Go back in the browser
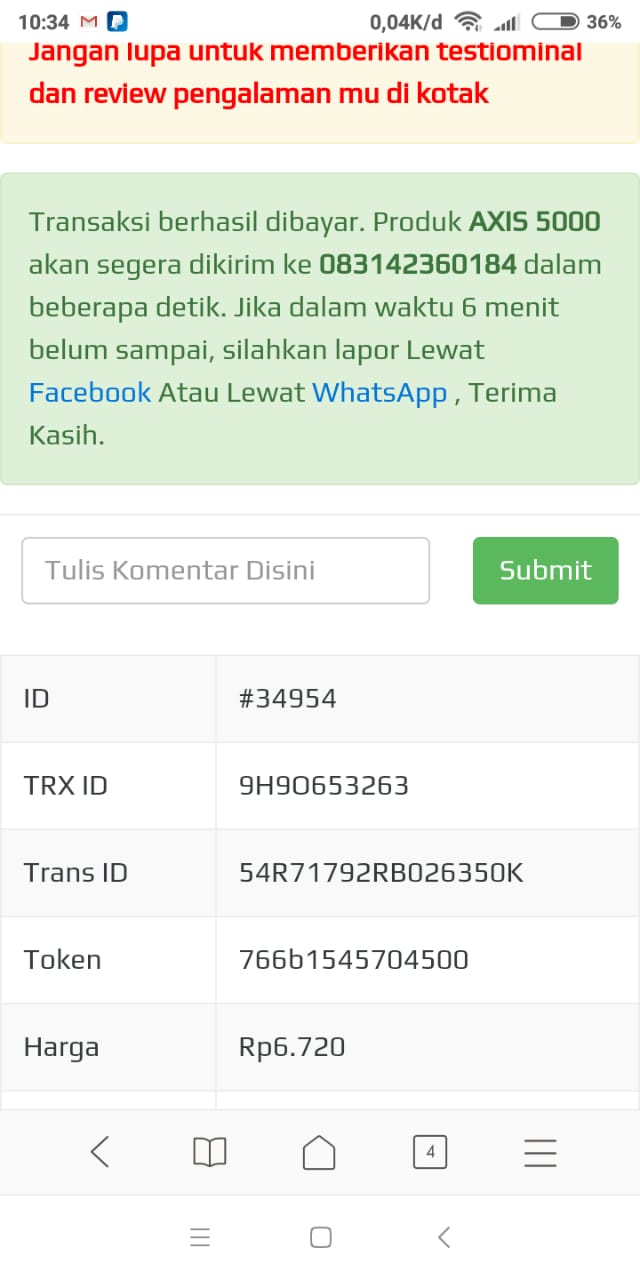Screen dimensions: 640x1280 [x=100, y=1152]
